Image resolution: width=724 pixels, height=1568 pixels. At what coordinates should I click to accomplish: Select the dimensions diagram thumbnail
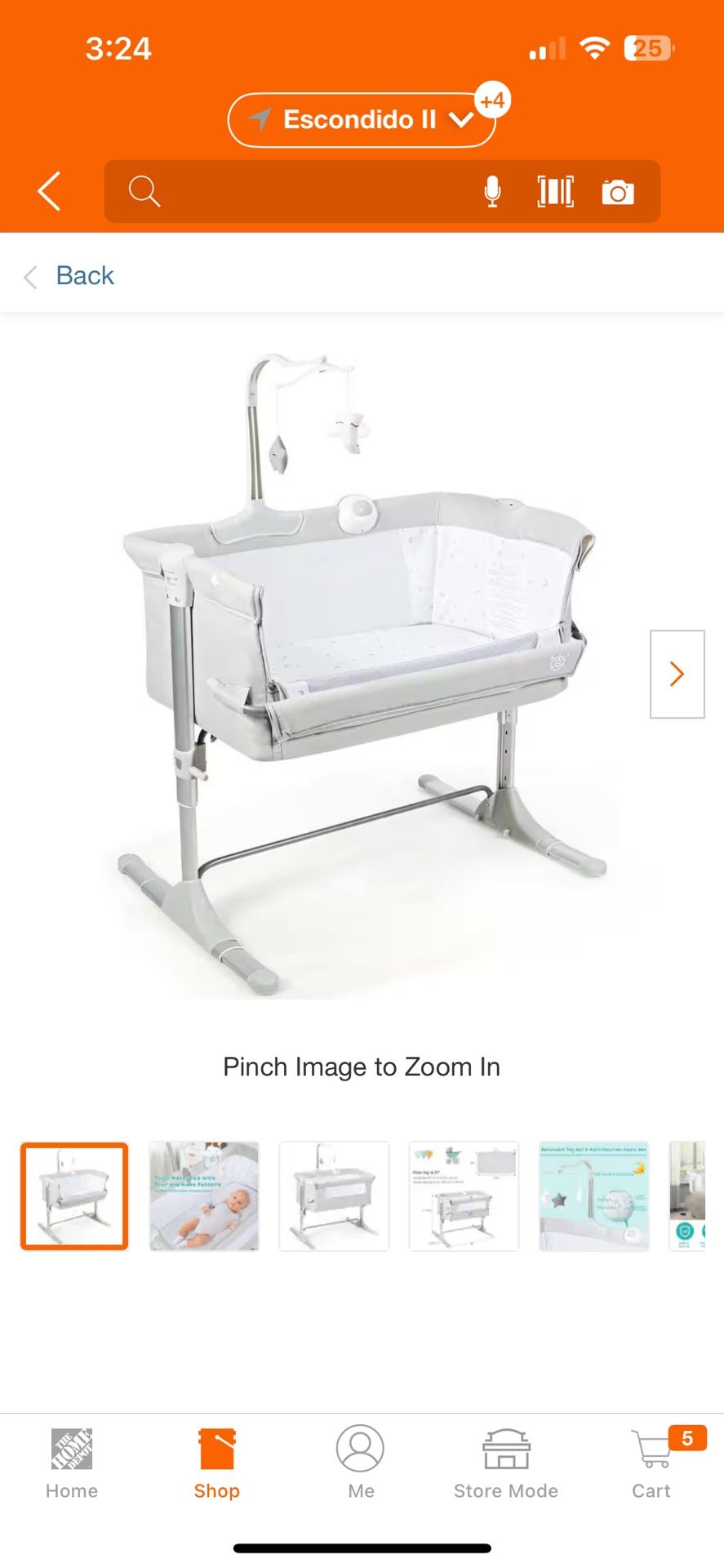464,1196
